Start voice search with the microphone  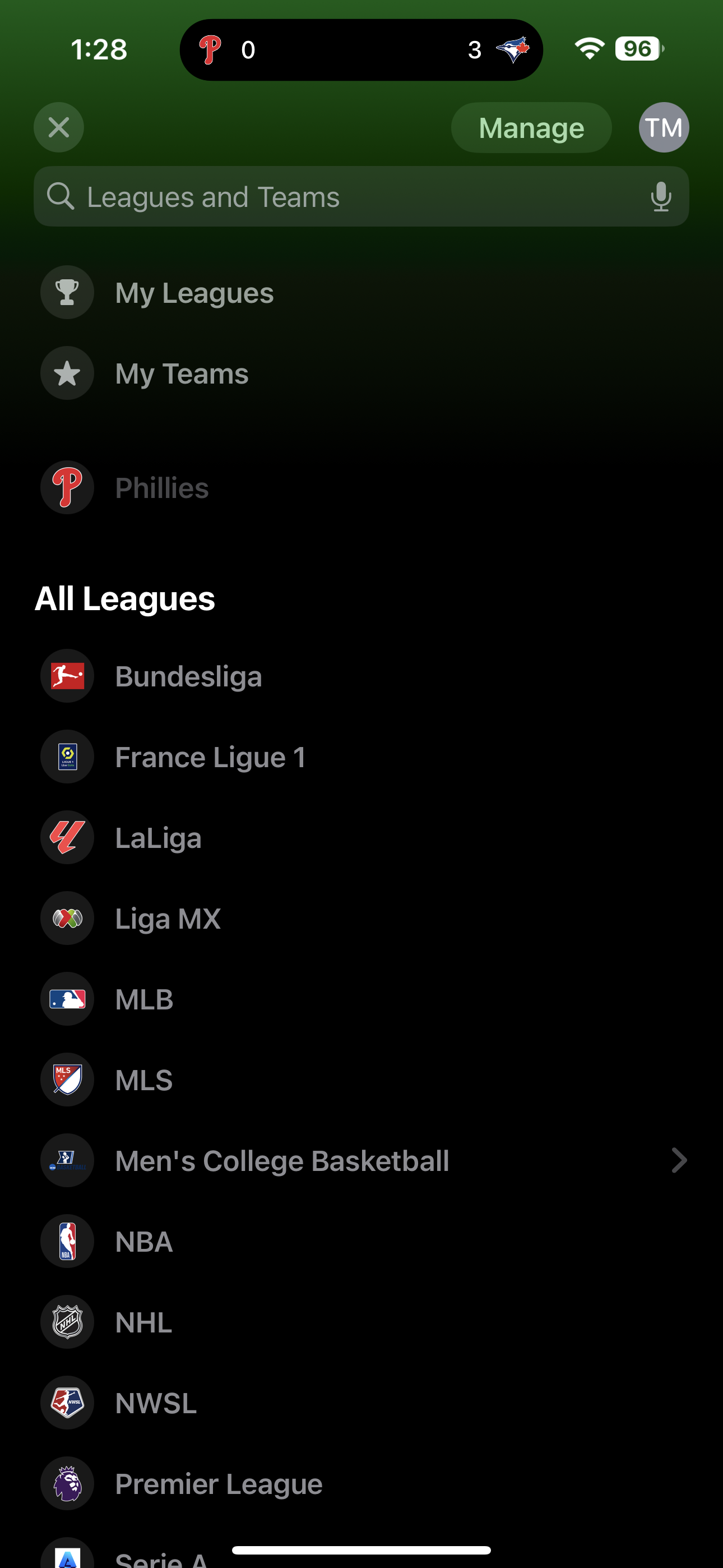(x=661, y=197)
